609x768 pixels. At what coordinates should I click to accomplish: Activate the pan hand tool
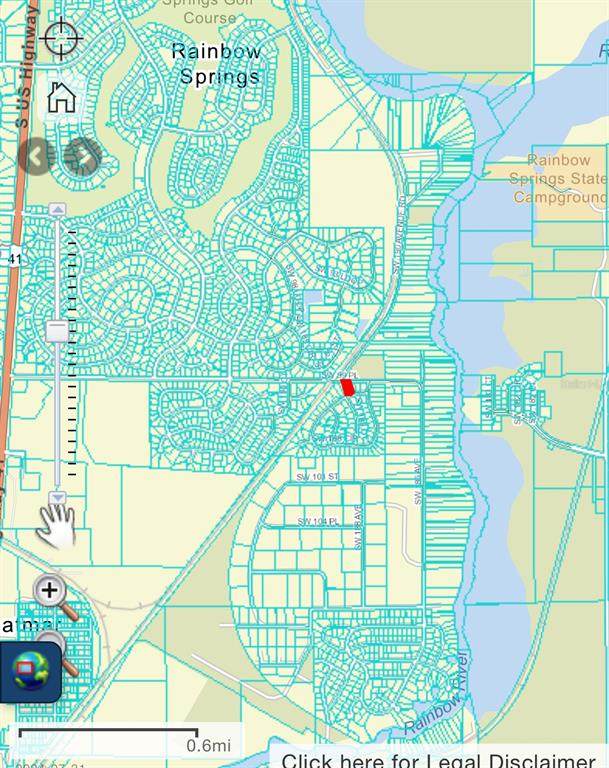point(57,525)
